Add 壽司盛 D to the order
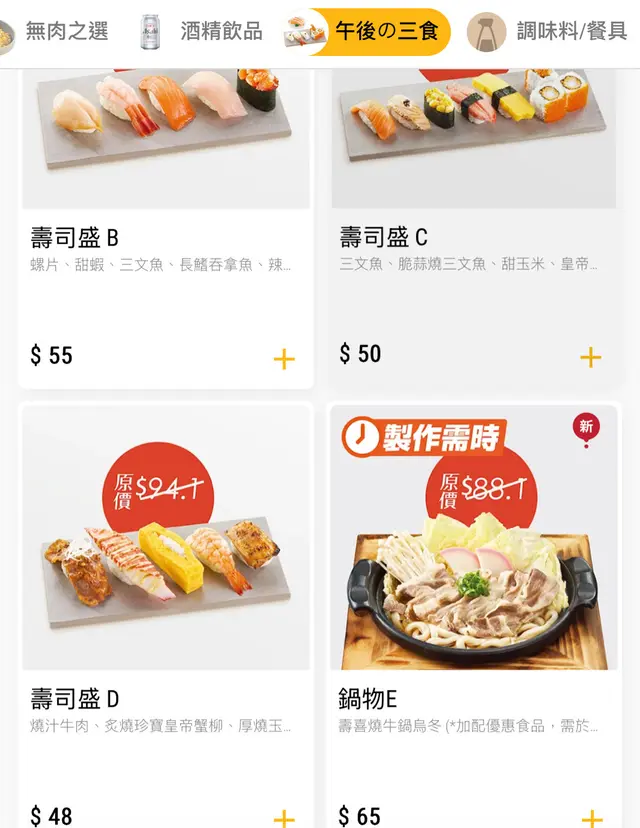The height and width of the screenshot is (828, 640). click(284, 817)
